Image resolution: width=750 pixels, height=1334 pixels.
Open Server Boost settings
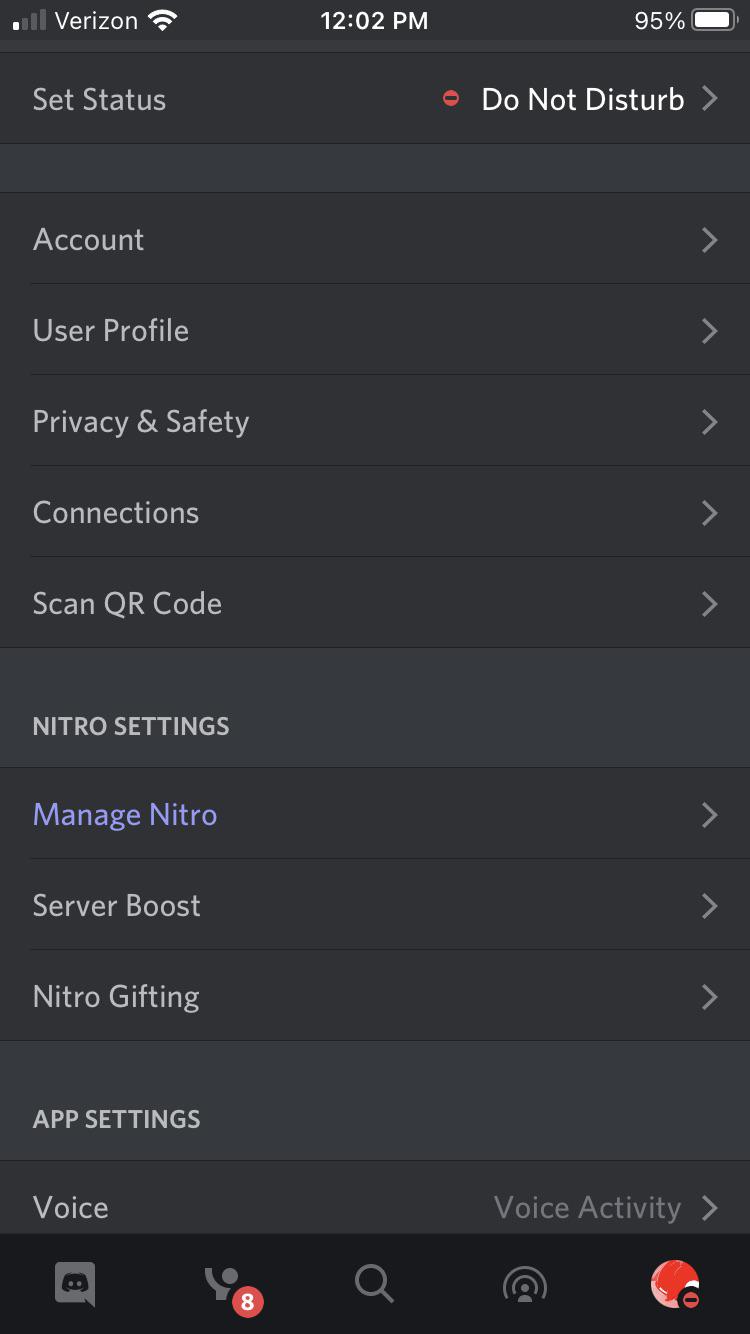(375, 906)
